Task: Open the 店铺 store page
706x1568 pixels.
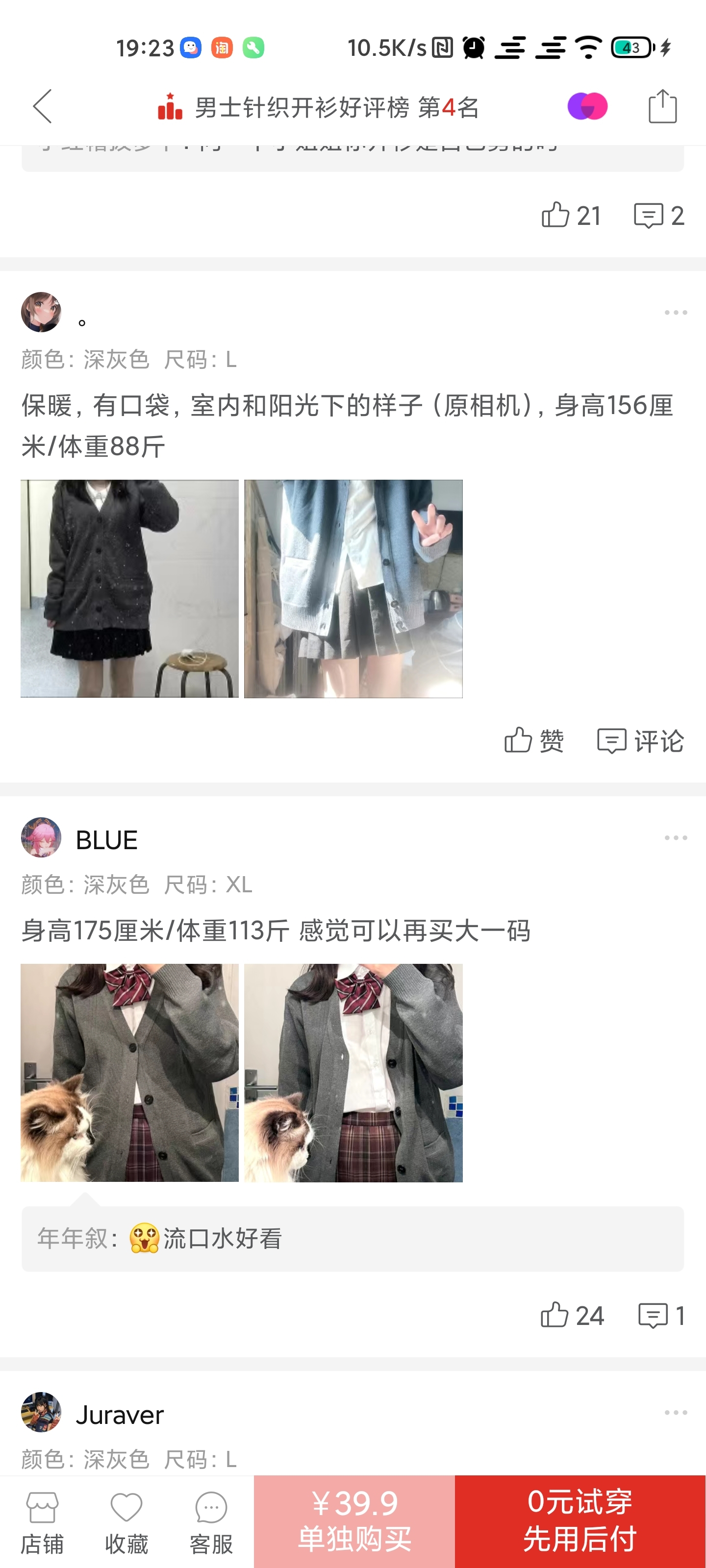Action: pyautogui.click(x=42, y=1522)
